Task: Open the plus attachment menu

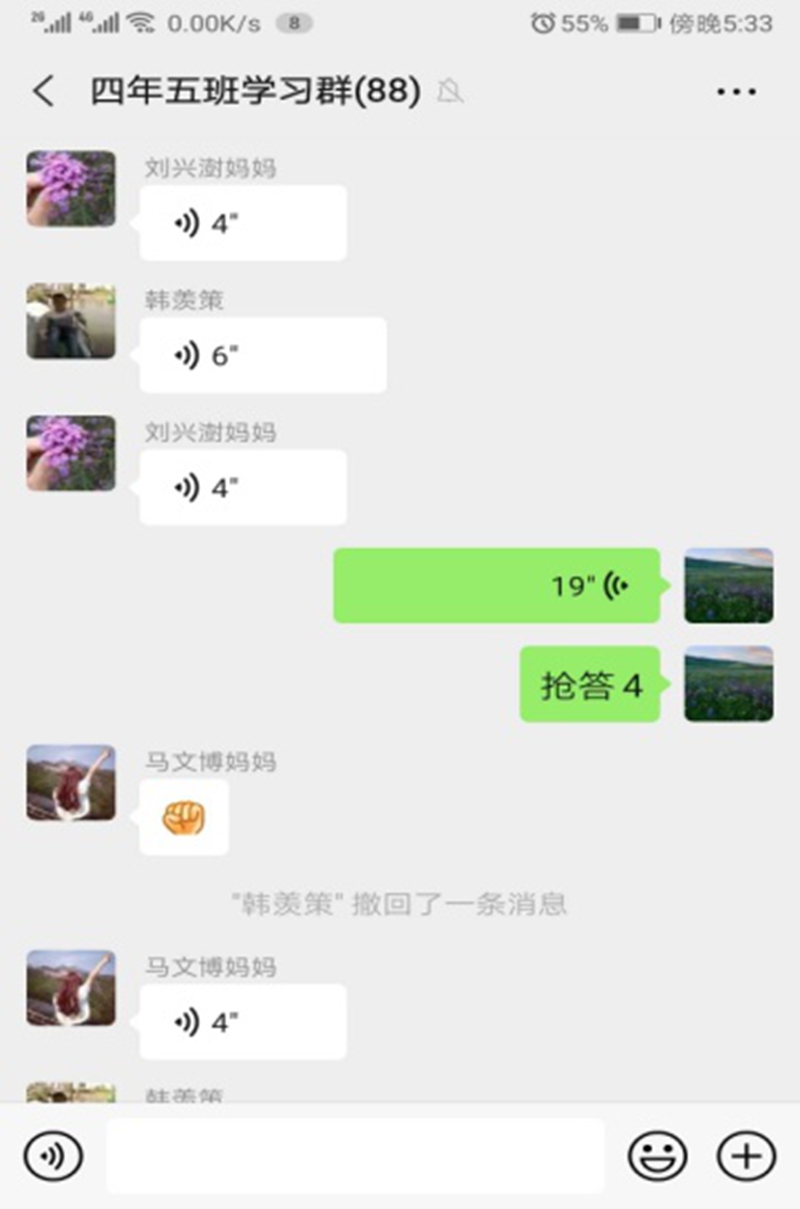Action: (x=746, y=1156)
